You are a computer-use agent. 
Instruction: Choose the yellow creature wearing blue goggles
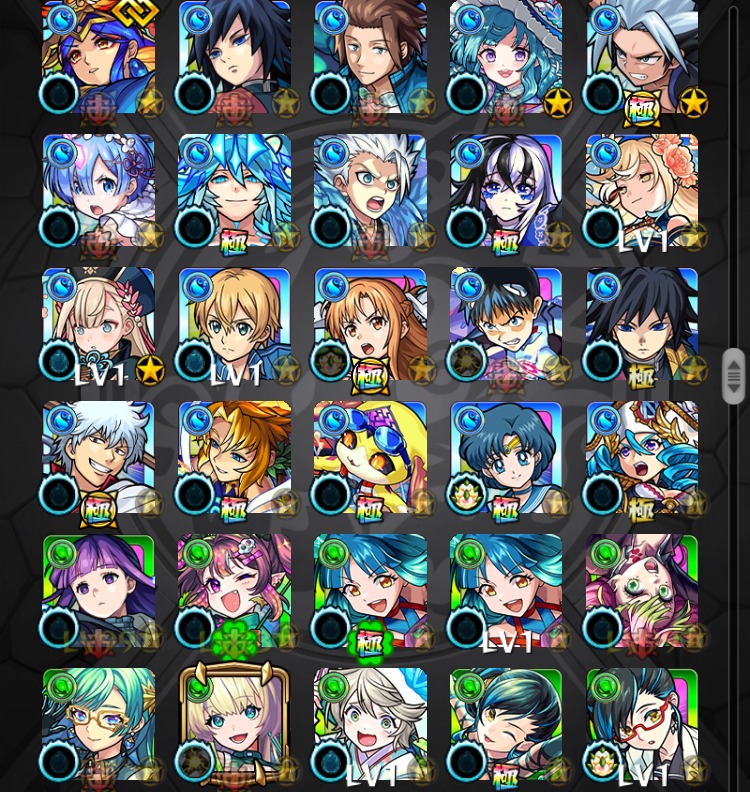pyautogui.click(x=370, y=458)
